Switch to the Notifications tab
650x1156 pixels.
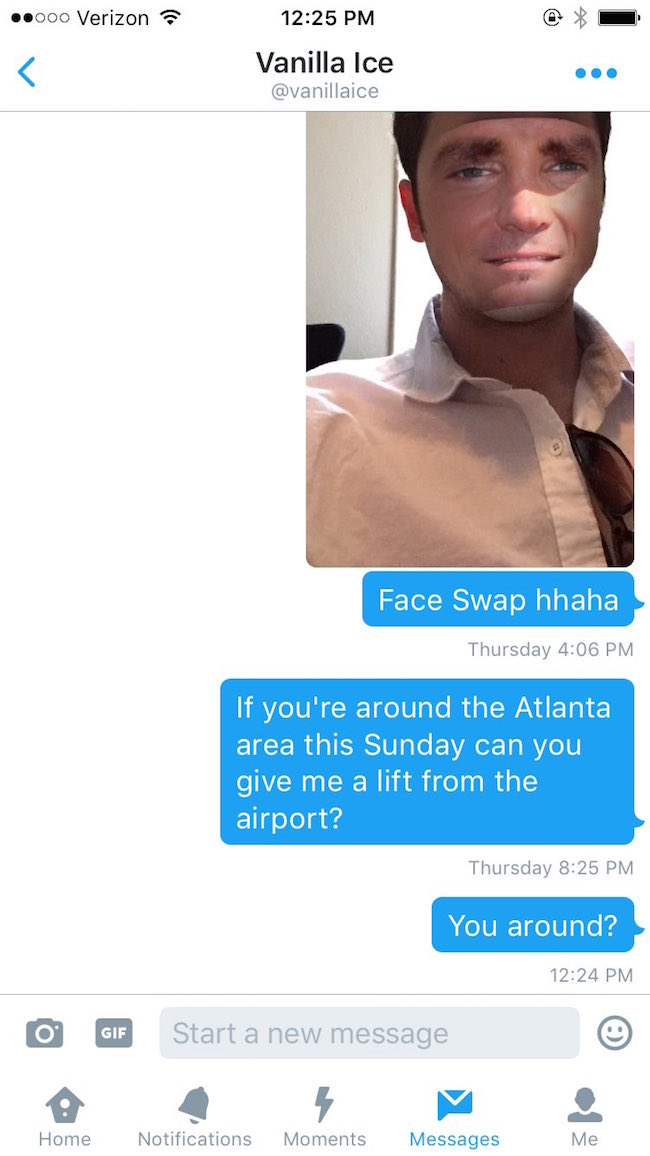point(195,1118)
